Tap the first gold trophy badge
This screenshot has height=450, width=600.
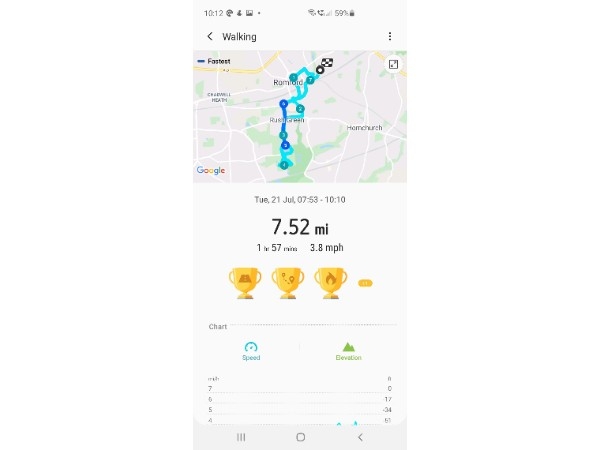coord(245,283)
